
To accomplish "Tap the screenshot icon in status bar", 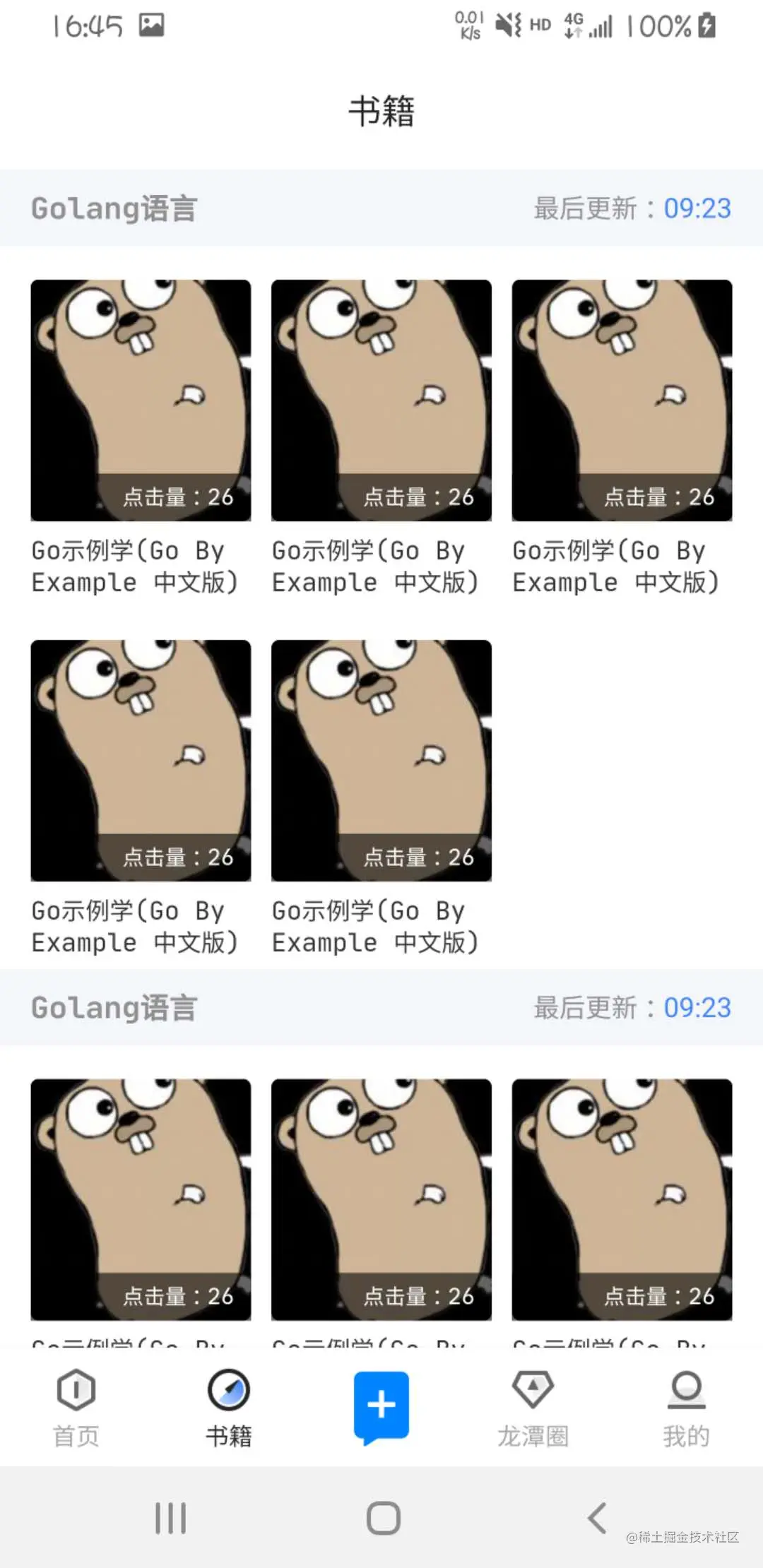I will pyautogui.click(x=150, y=25).
